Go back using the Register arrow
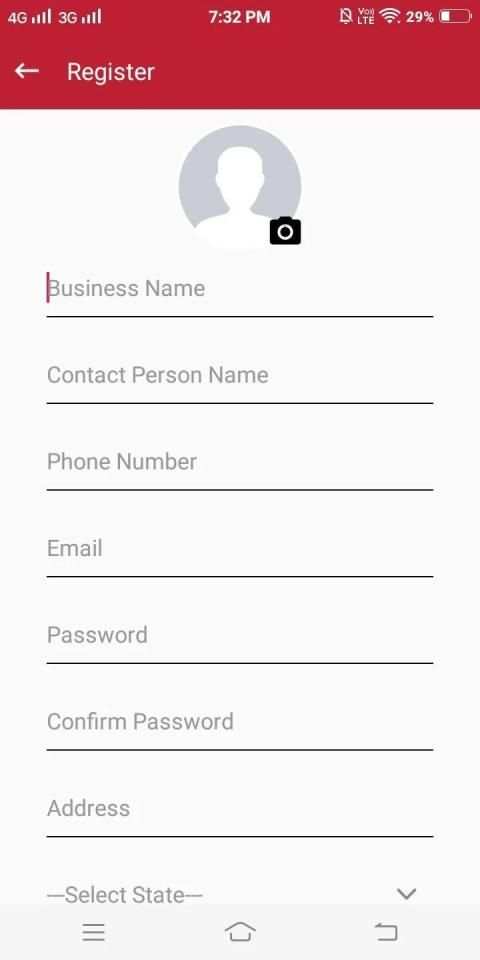This screenshot has width=480, height=960. 27,72
